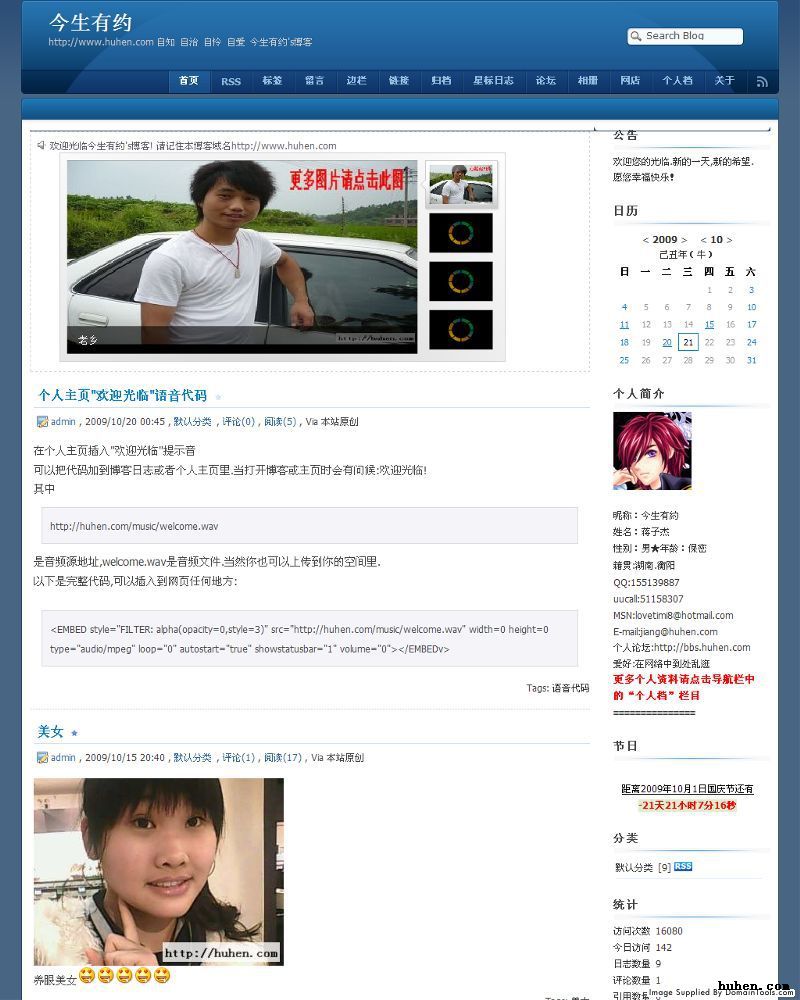Open the post titled 美女

(51, 732)
